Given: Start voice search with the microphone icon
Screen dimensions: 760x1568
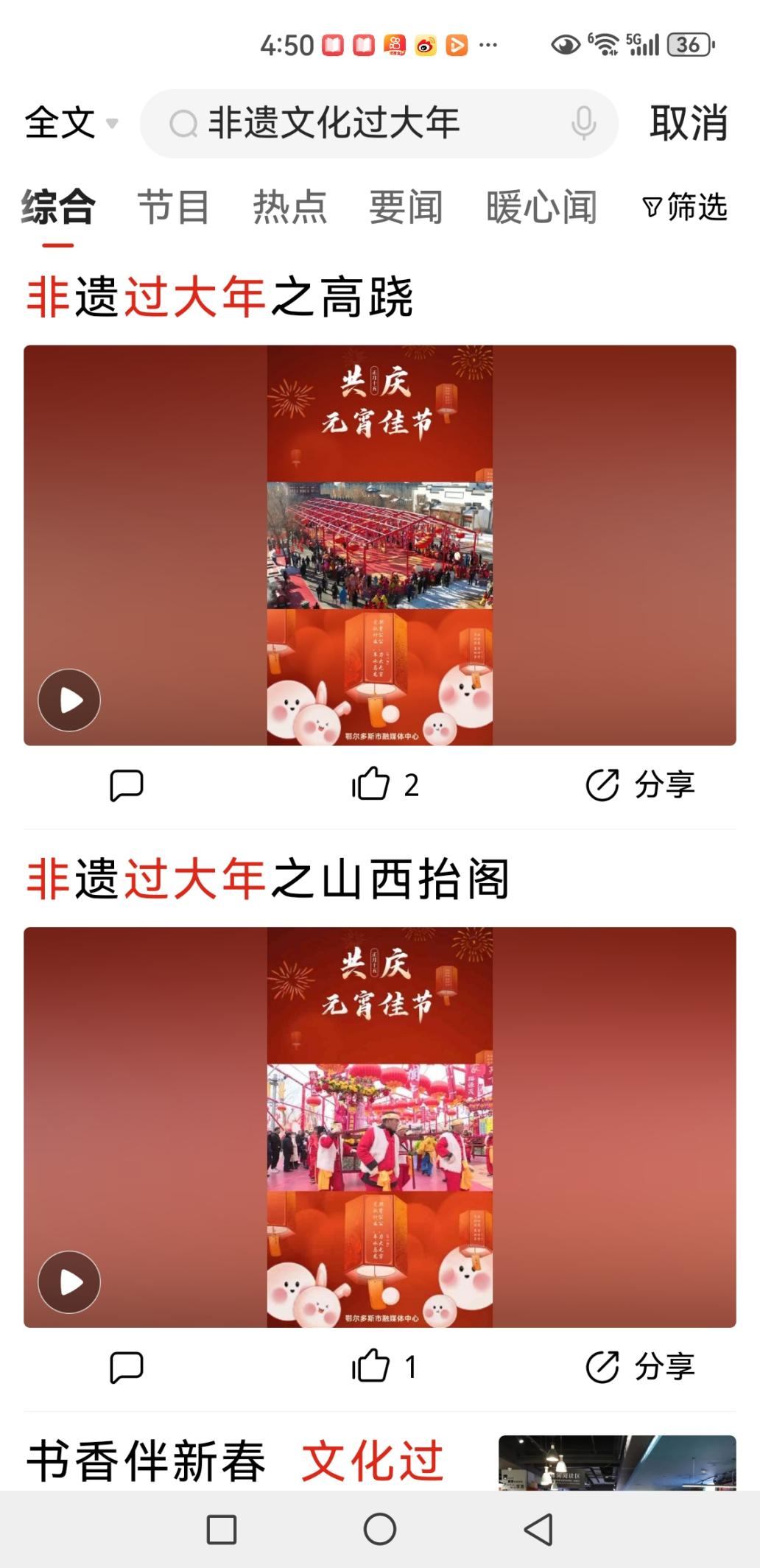Looking at the screenshot, I should [583, 123].
